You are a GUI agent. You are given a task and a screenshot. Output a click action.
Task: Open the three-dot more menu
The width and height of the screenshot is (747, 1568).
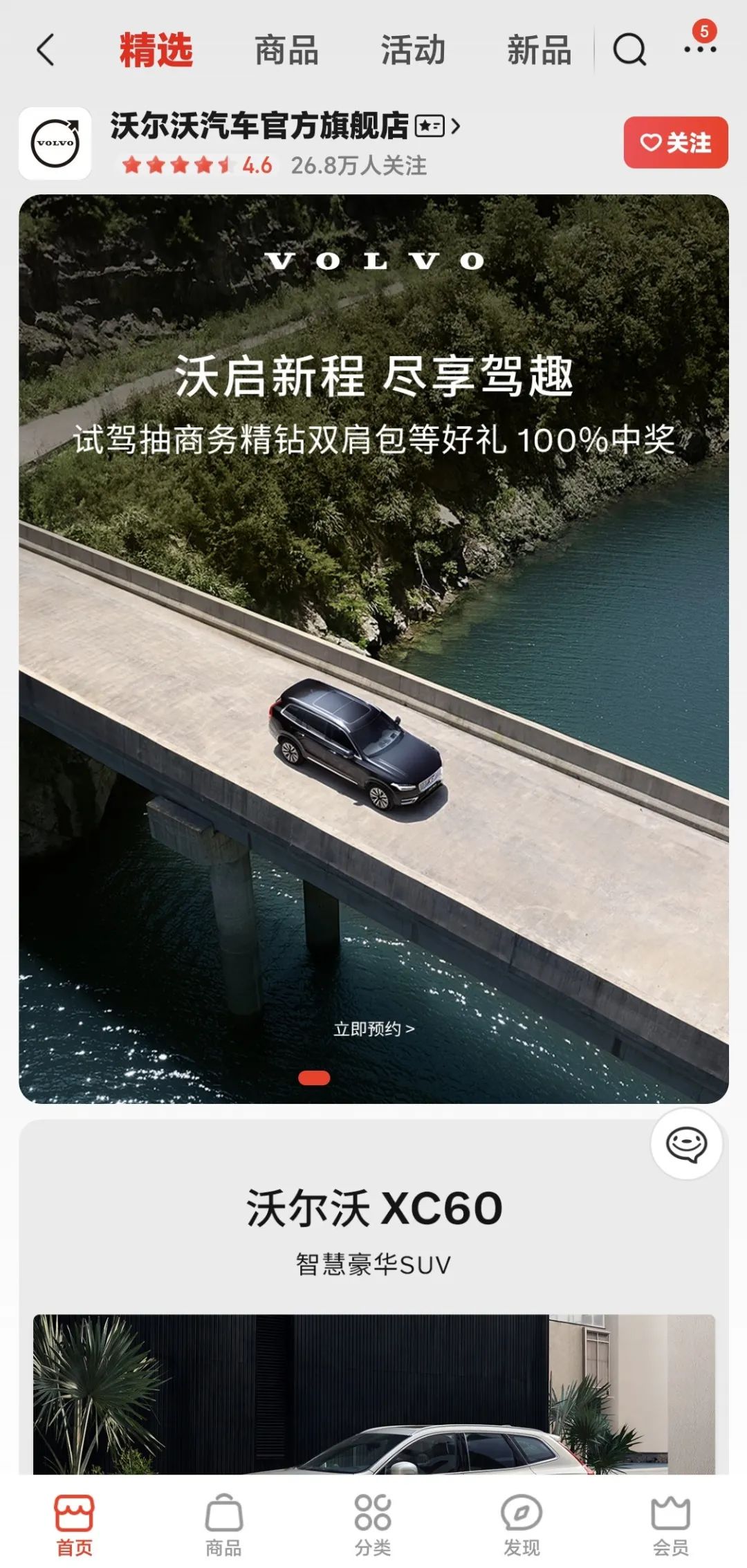699,49
